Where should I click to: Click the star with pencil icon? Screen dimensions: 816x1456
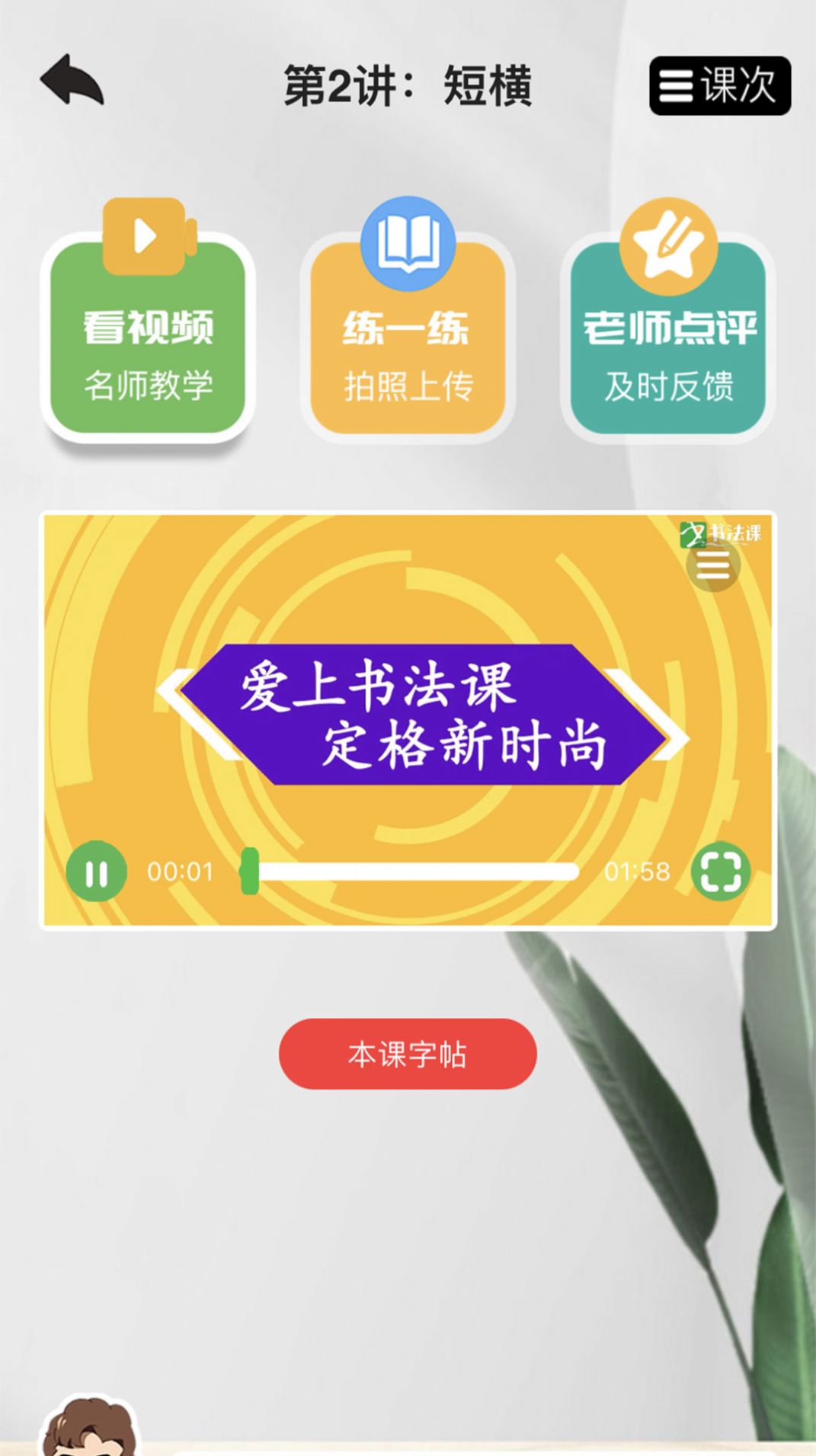(x=668, y=244)
